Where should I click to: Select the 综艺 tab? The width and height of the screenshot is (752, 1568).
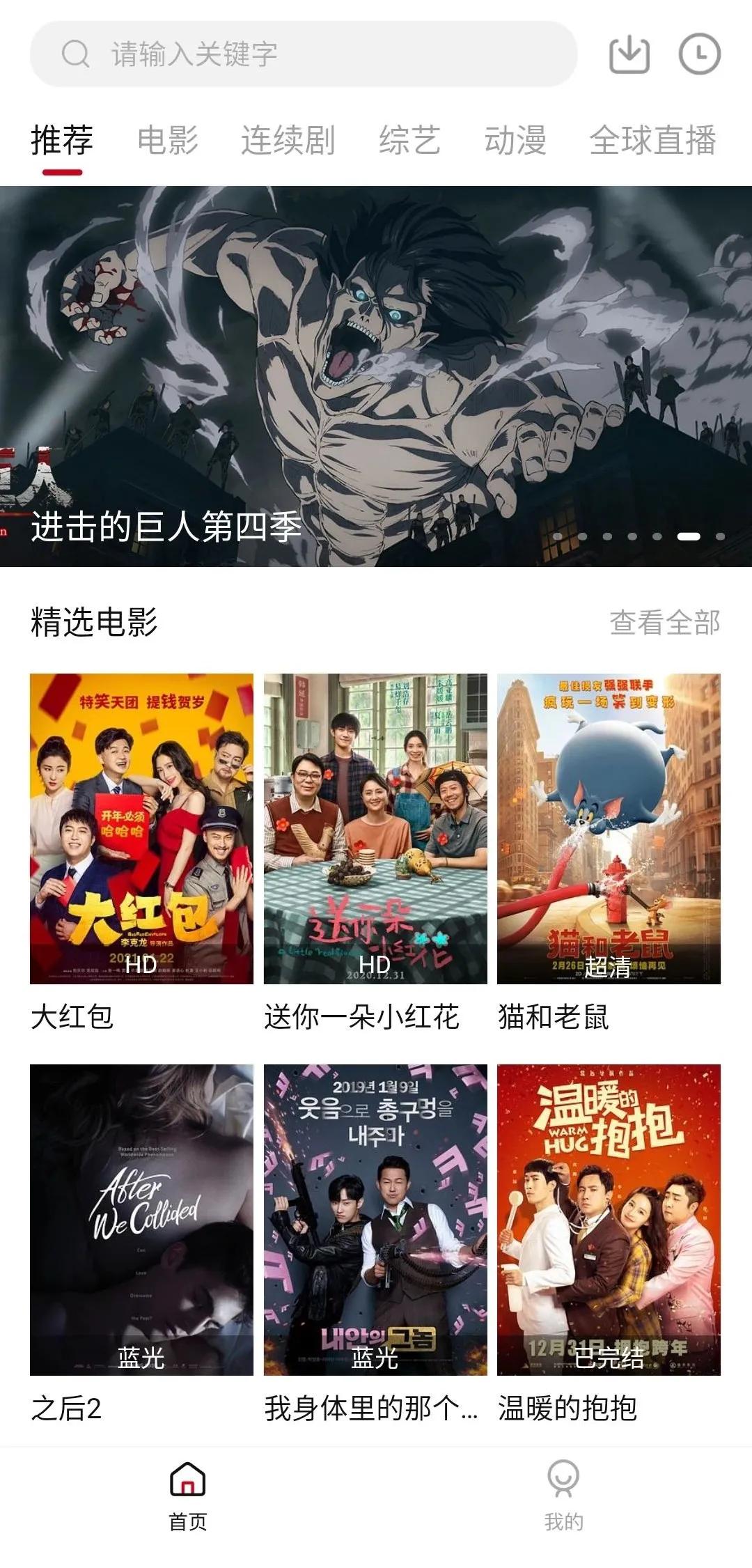(x=409, y=140)
